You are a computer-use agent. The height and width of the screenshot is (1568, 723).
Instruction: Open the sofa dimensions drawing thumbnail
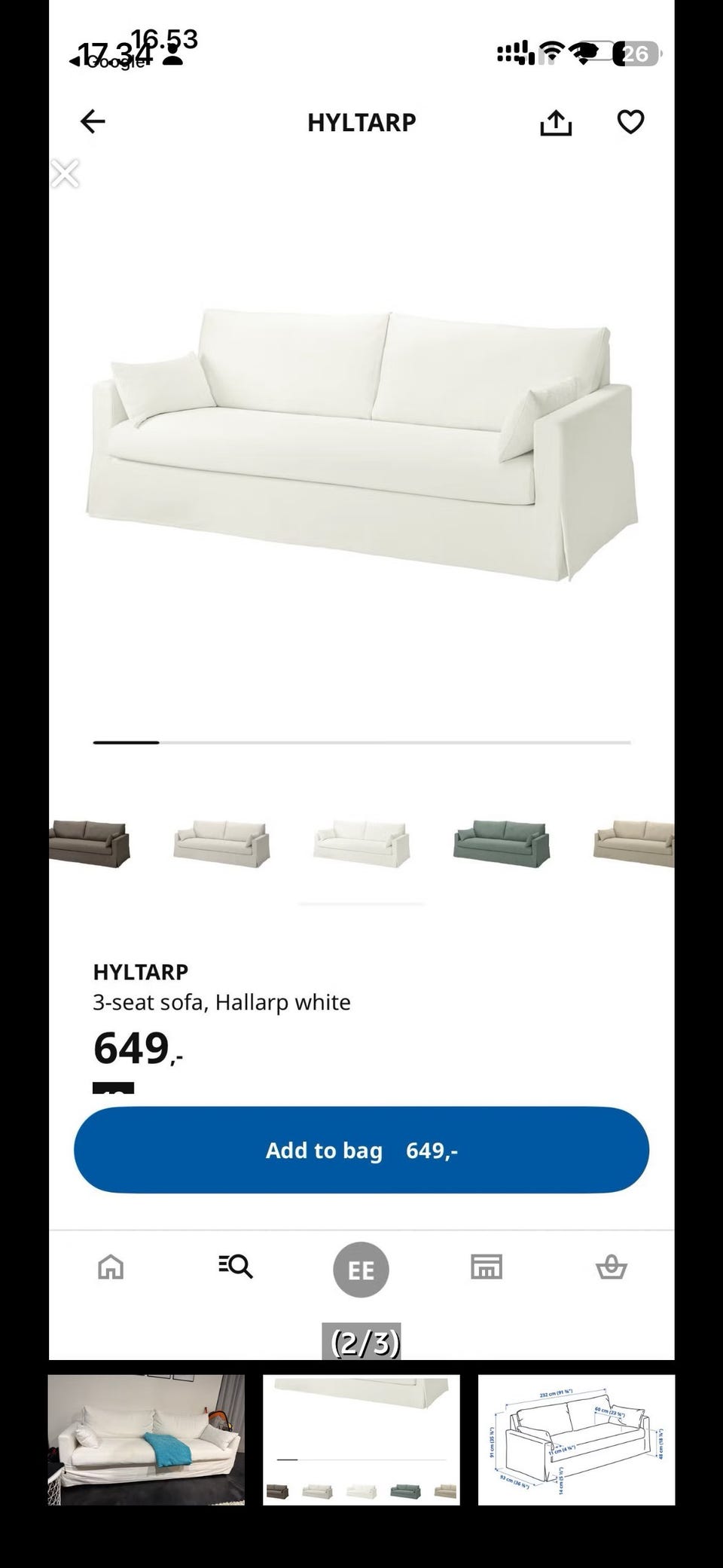[x=576, y=1440]
